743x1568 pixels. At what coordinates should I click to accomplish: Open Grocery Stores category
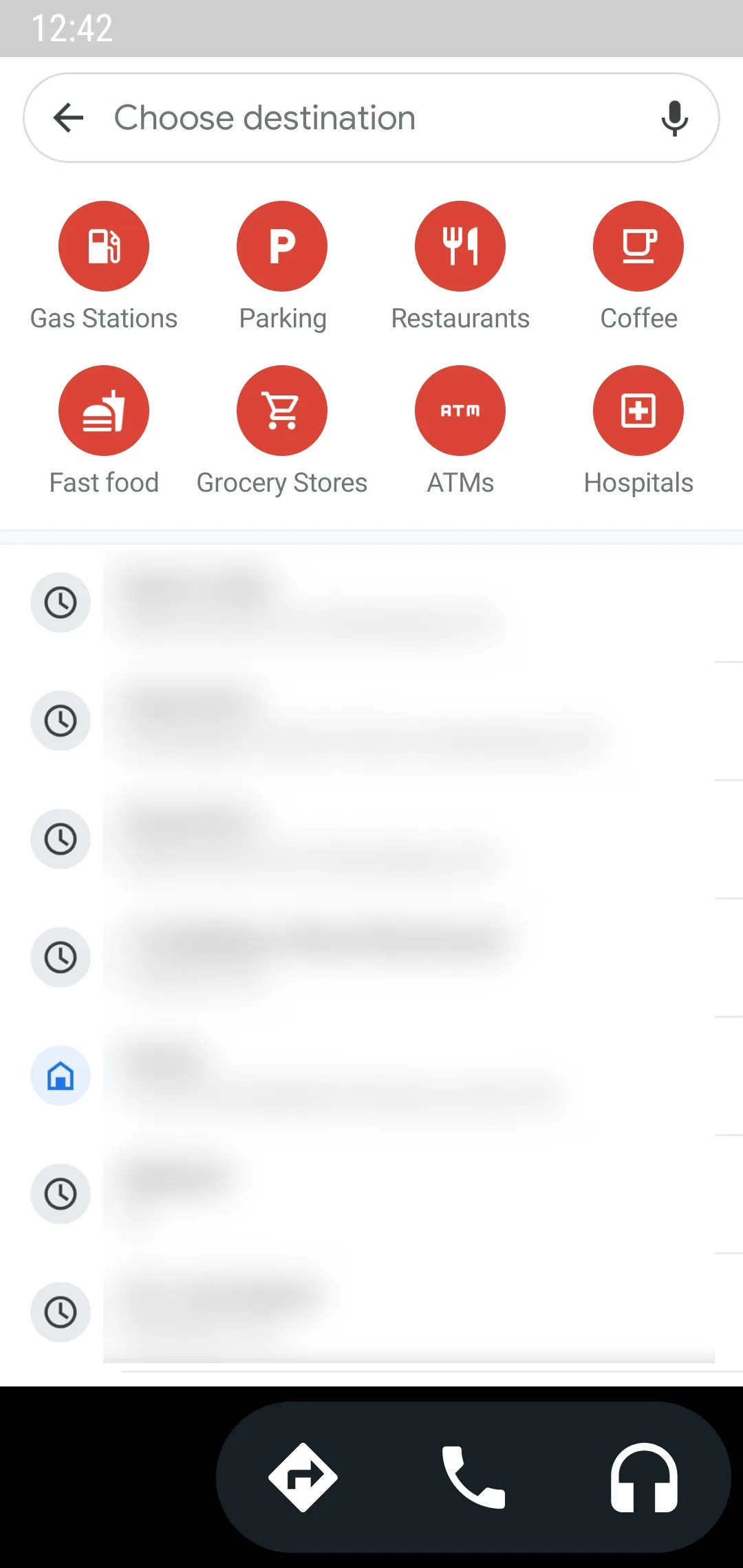point(282,411)
